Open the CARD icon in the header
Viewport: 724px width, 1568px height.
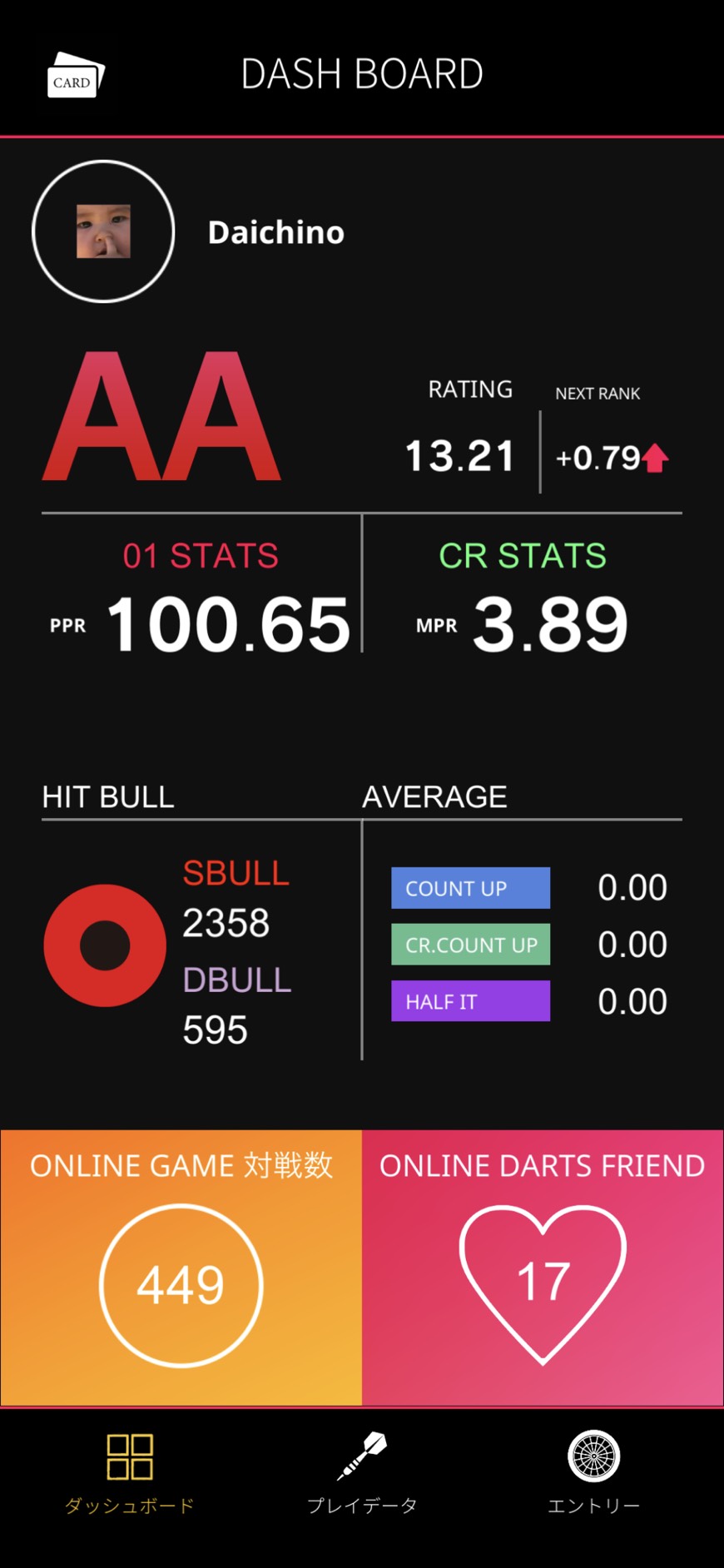[75, 76]
